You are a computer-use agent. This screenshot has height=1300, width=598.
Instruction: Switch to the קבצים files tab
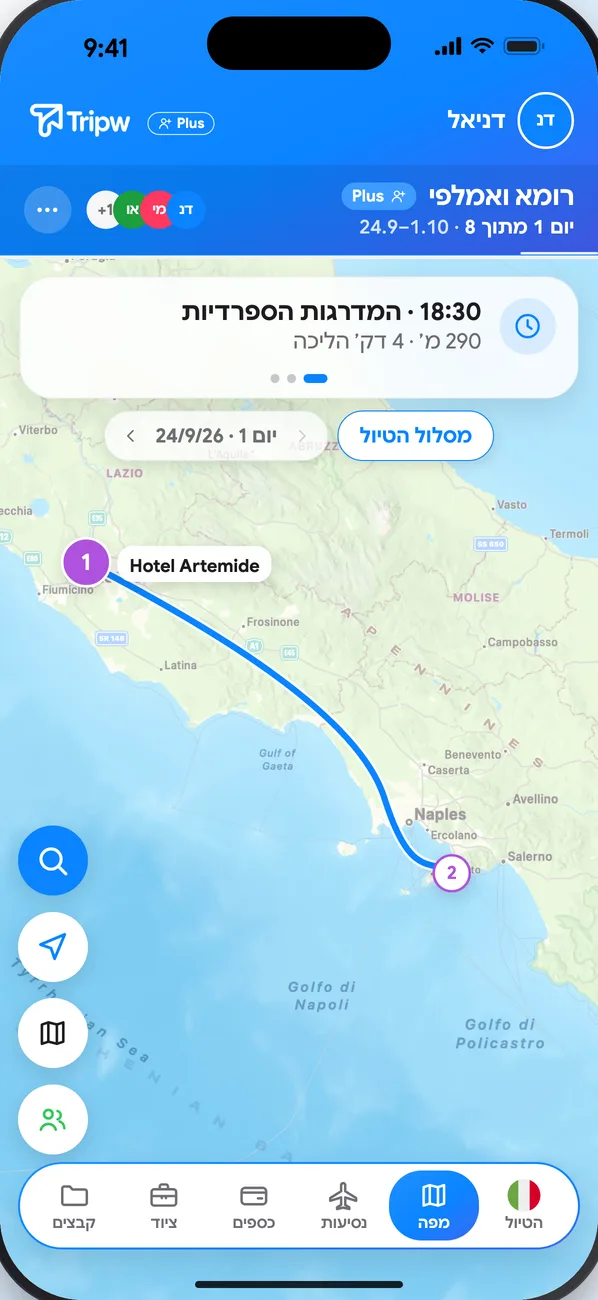click(x=74, y=1206)
